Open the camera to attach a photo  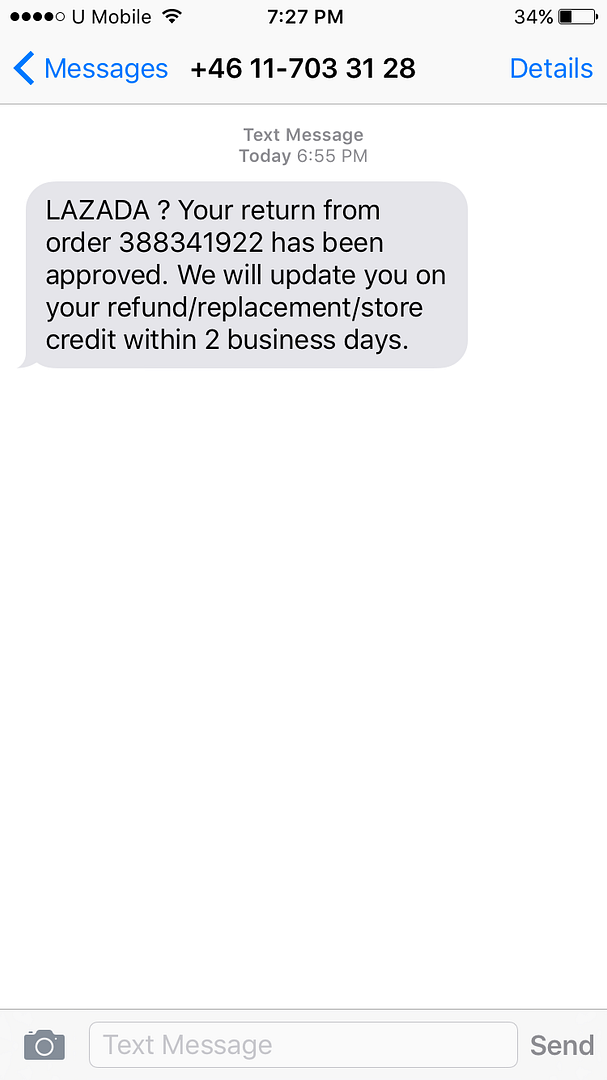click(44, 1045)
